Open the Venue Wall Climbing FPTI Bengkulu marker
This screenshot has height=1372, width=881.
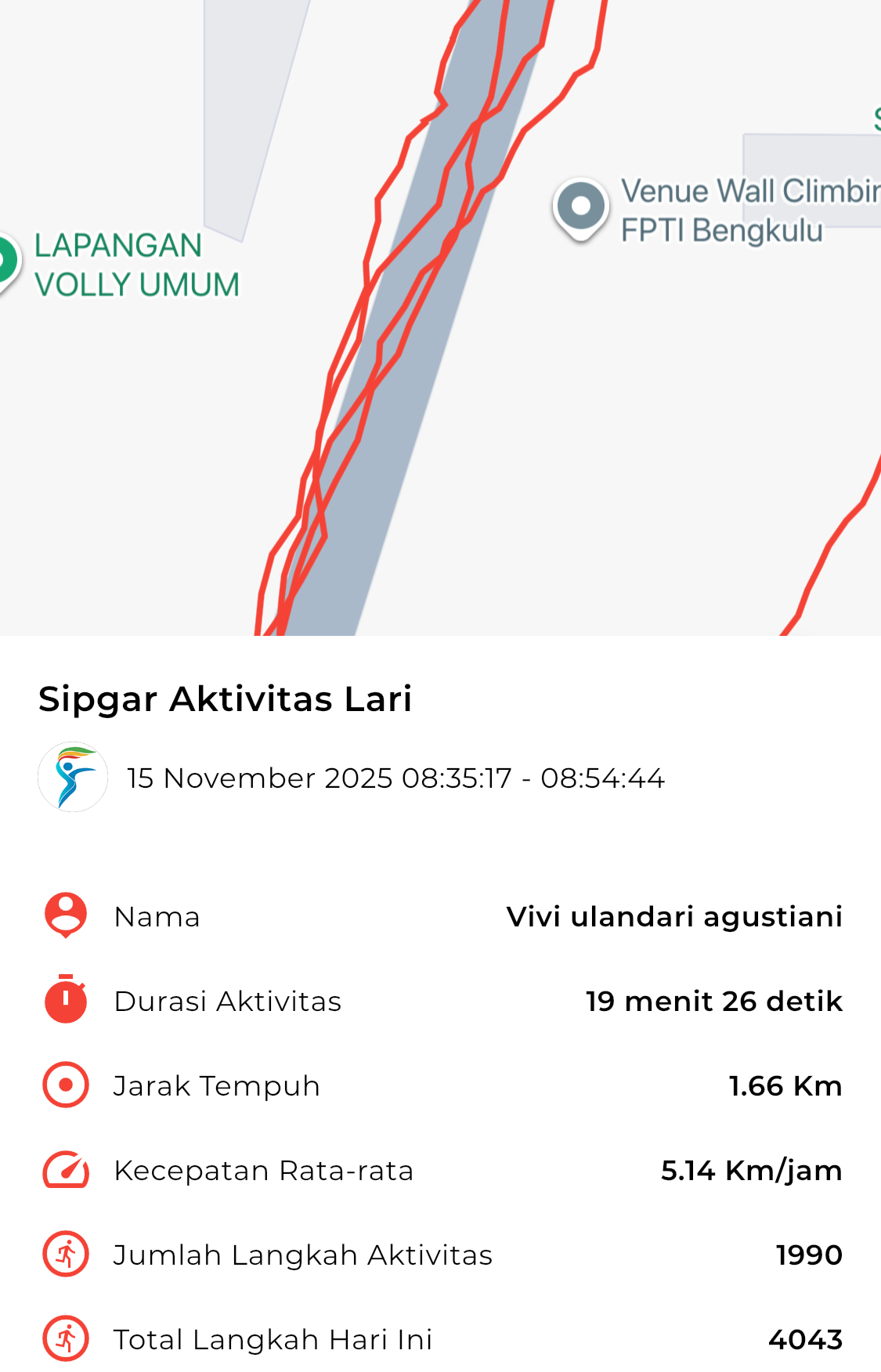580,208
